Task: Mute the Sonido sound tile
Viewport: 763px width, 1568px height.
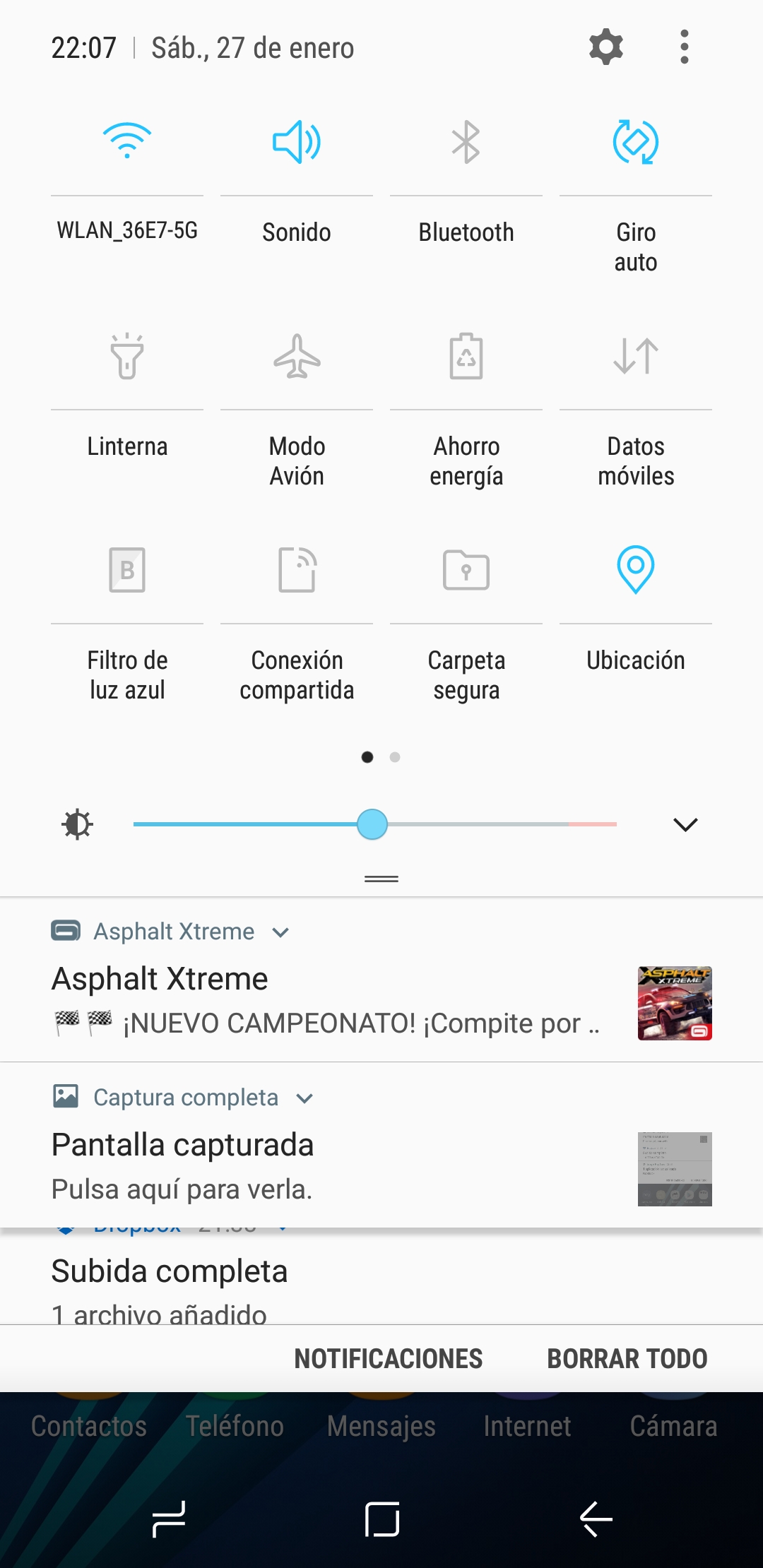Action: (x=297, y=141)
